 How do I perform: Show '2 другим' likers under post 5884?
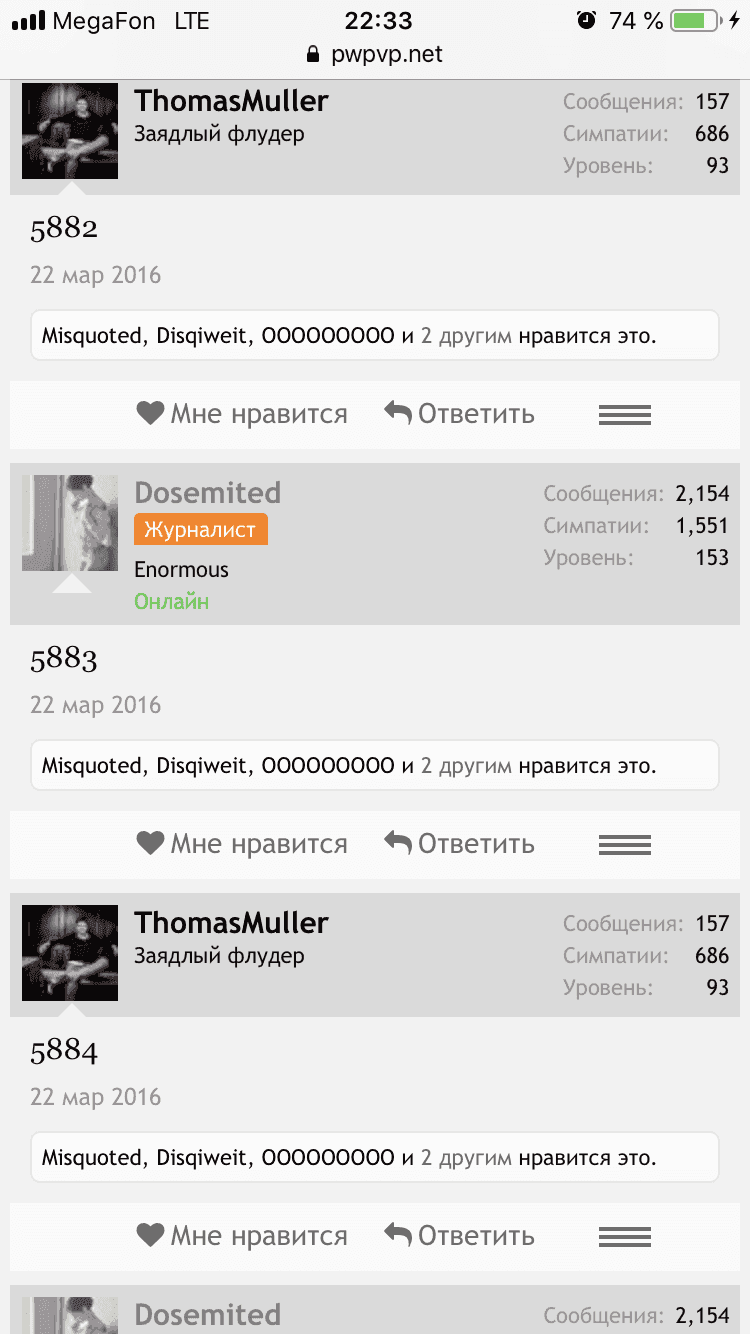coord(466,1158)
